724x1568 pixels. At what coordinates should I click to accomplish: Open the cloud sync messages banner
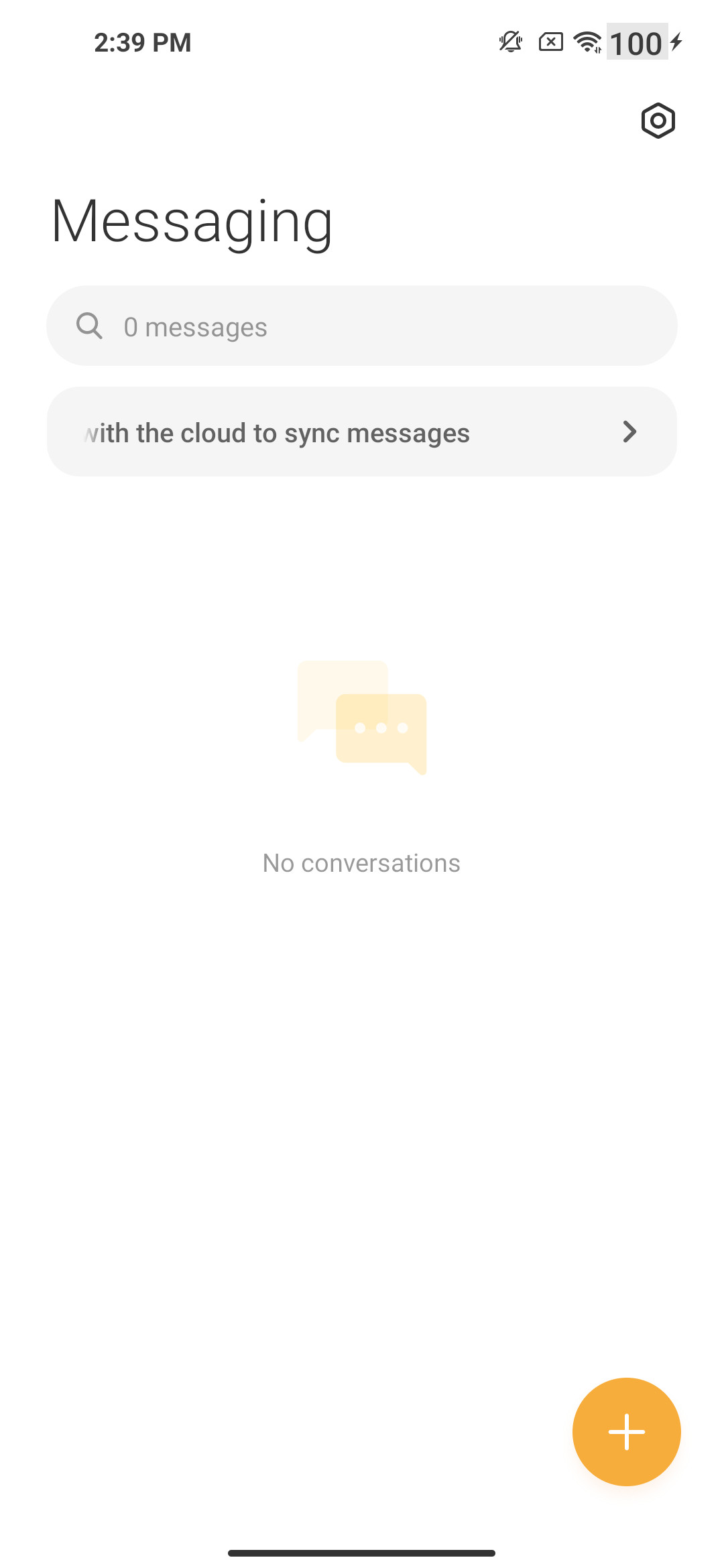tap(362, 432)
